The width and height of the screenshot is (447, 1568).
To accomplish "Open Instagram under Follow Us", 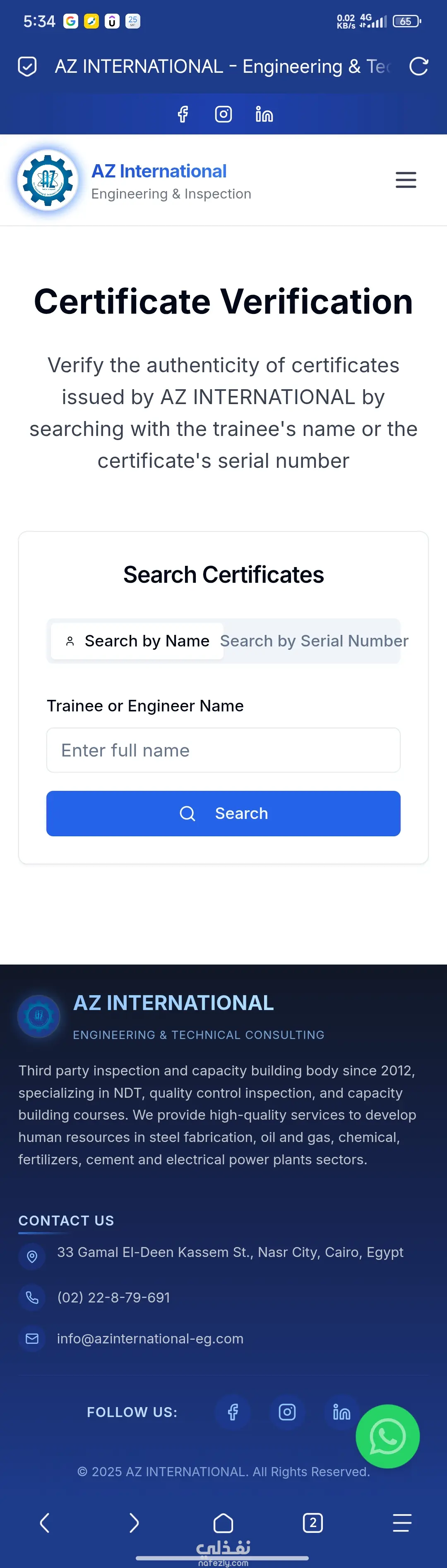I will click(287, 1412).
